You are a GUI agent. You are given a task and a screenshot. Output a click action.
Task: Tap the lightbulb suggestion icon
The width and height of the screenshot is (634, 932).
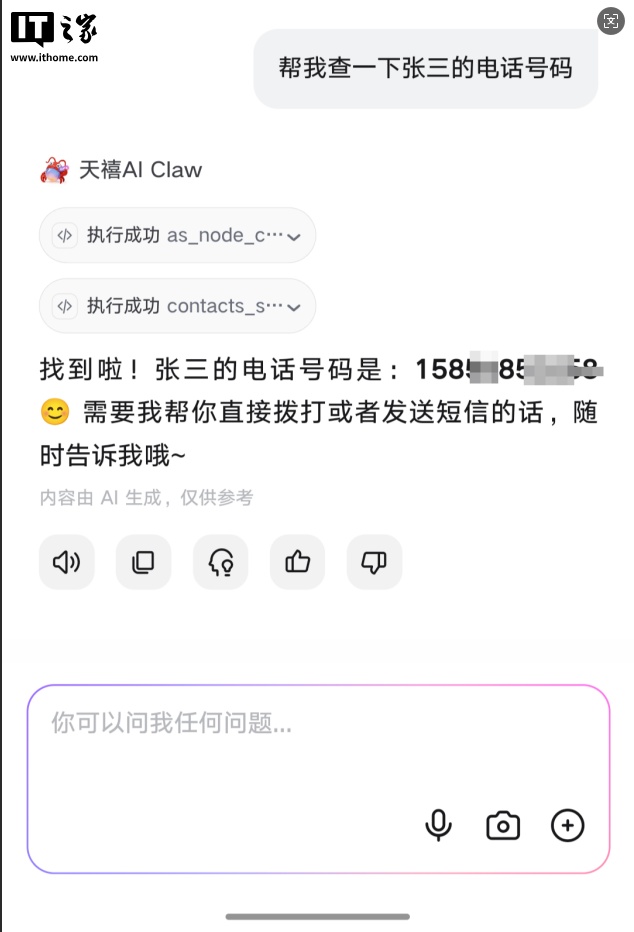click(220, 563)
